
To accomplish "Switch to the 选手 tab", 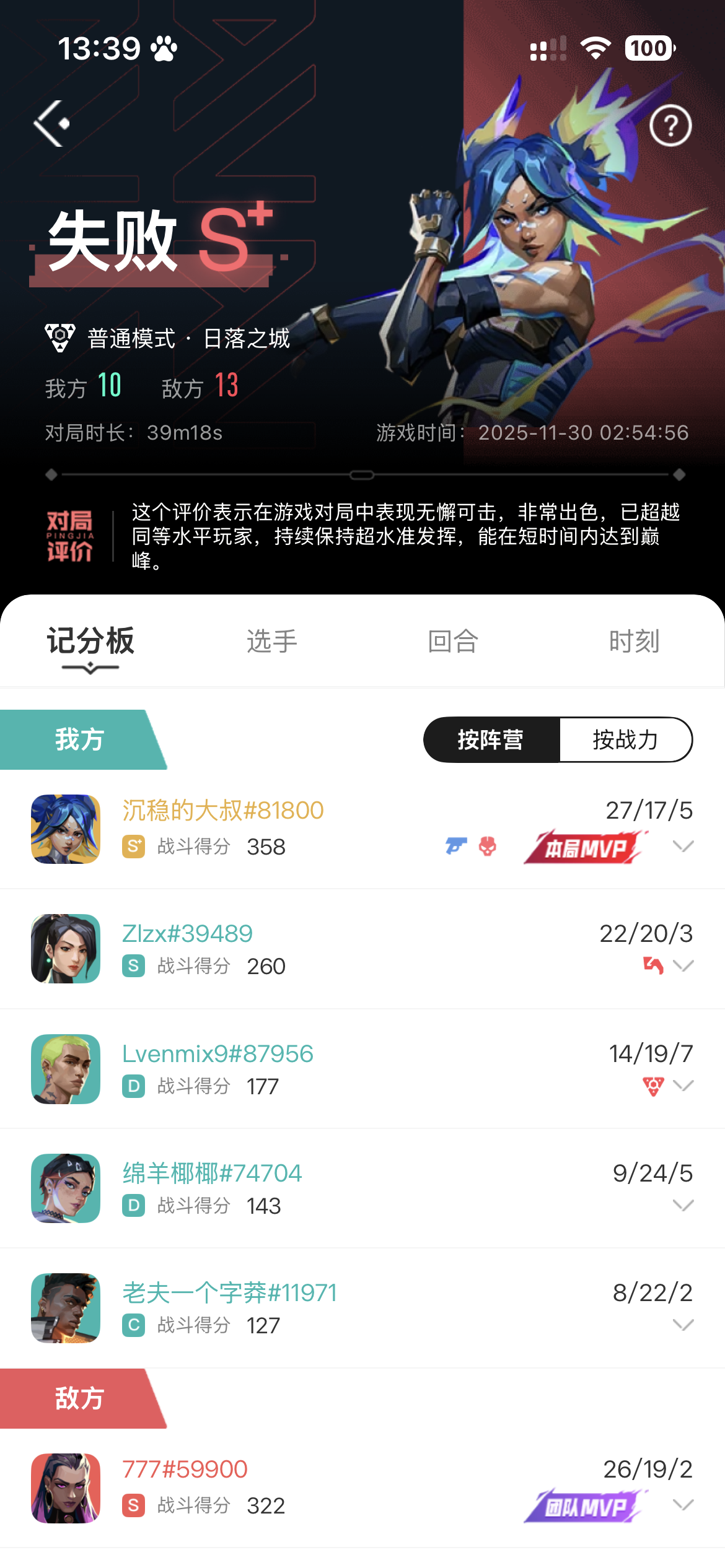I will pyautogui.click(x=272, y=641).
